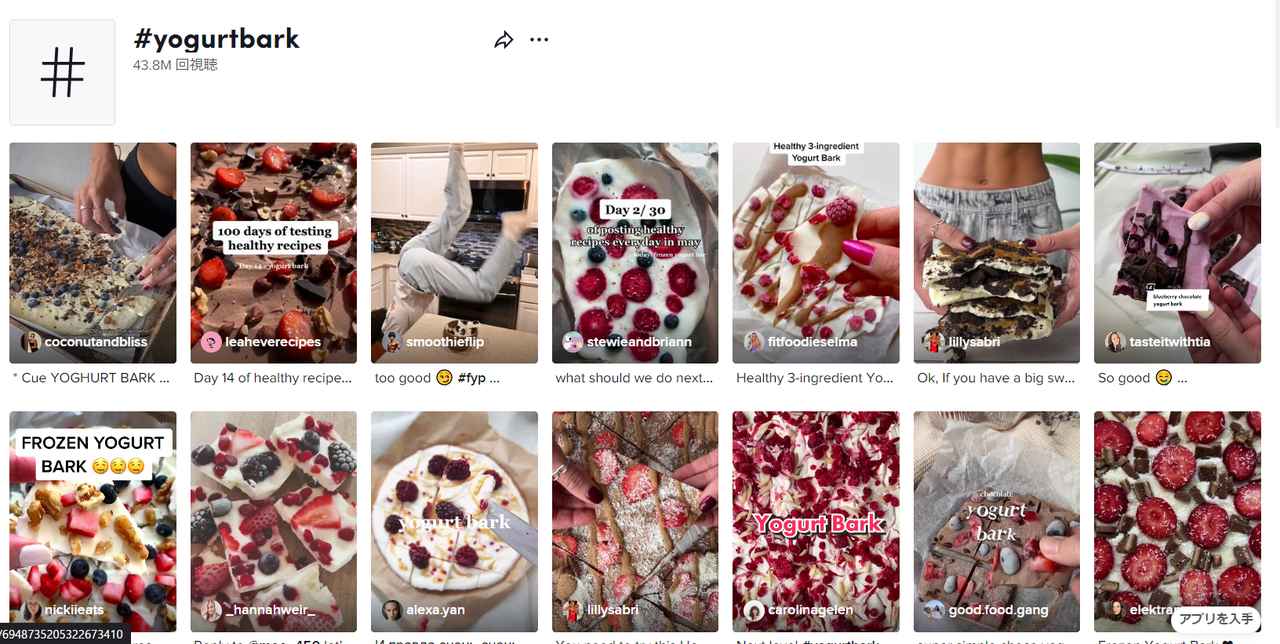Open tasteitwithtia blueberry chocolate video

[1177, 252]
